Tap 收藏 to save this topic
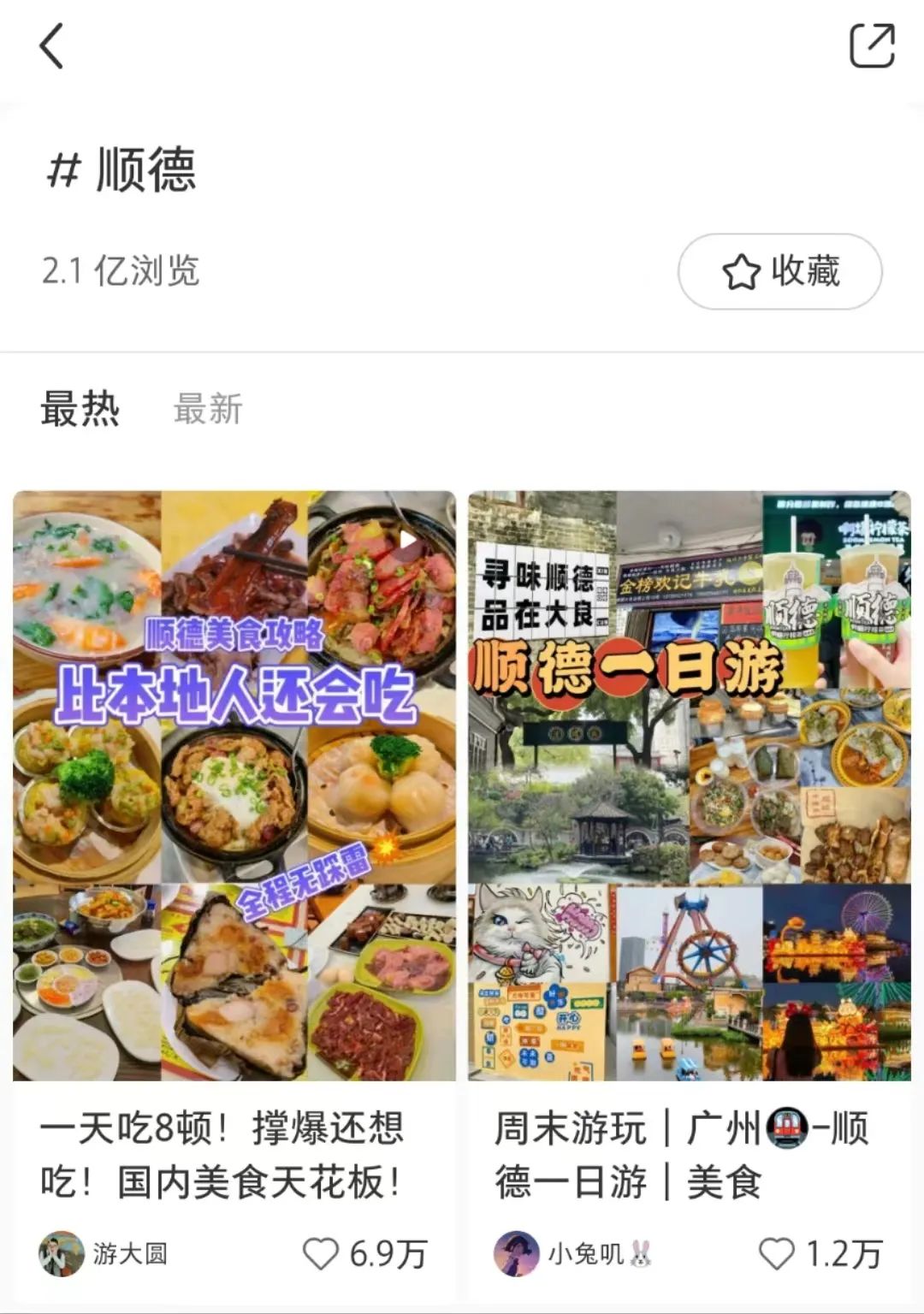924x1314 pixels. click(779, 271)
